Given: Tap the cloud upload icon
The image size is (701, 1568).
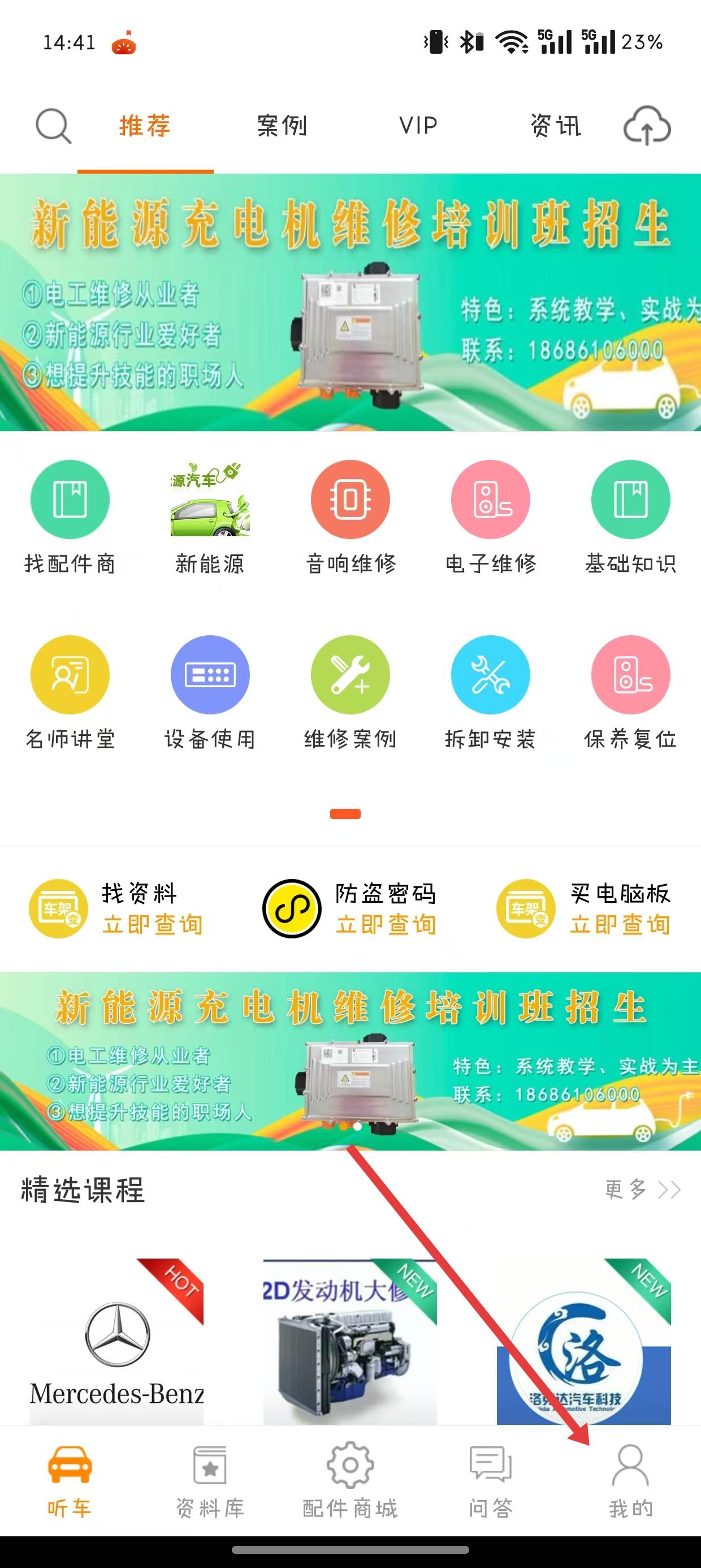Looking at the screenshot, I should [647, 126].
